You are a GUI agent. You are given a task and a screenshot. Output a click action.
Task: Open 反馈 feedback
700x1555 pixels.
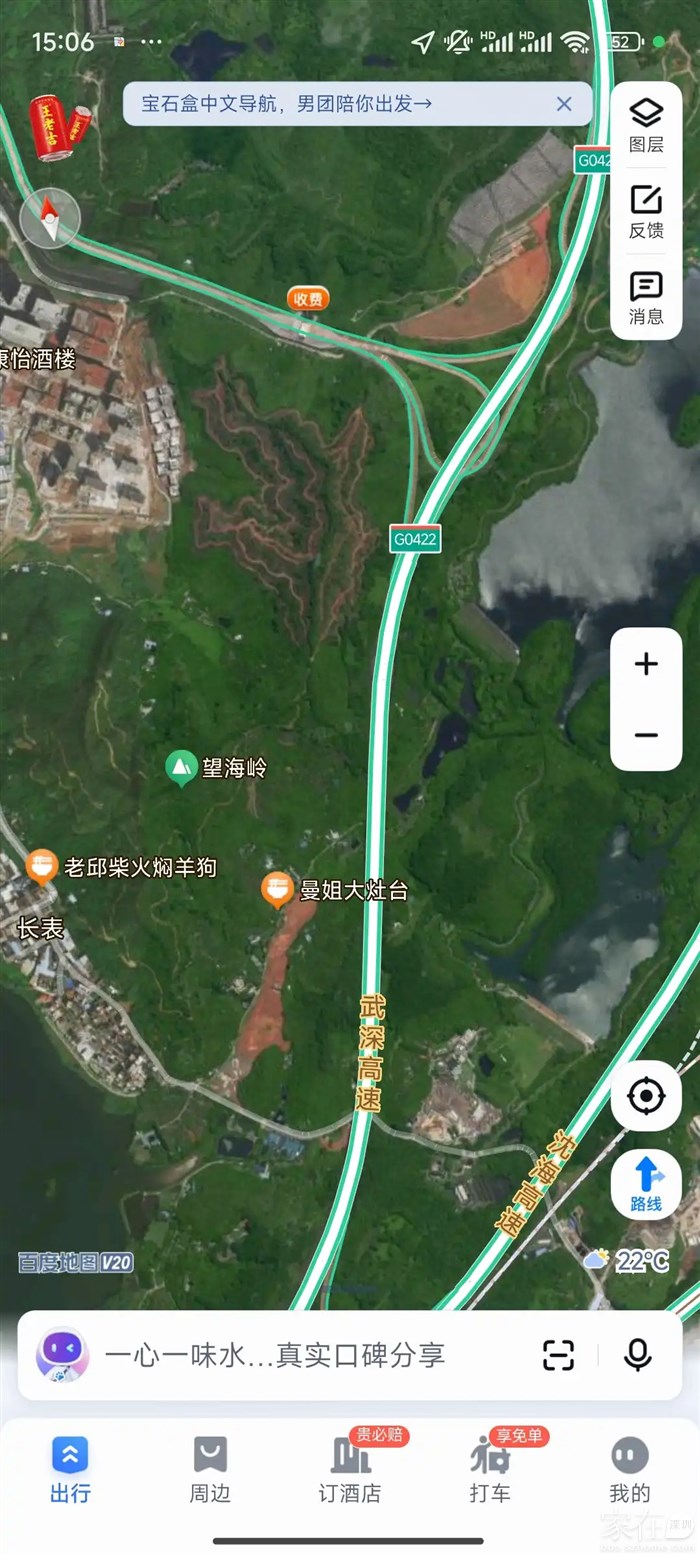[646, 211]
